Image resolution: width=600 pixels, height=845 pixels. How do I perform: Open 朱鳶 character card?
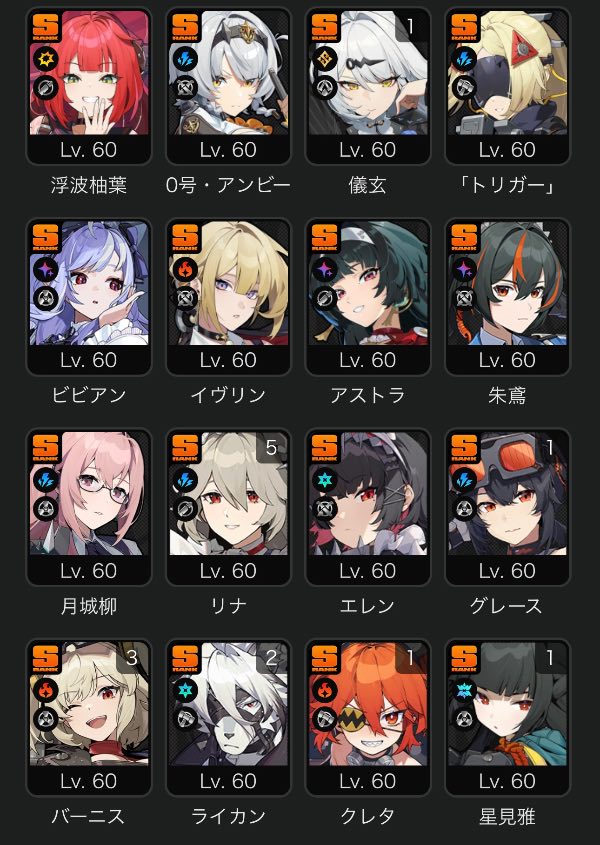(508, 296)
